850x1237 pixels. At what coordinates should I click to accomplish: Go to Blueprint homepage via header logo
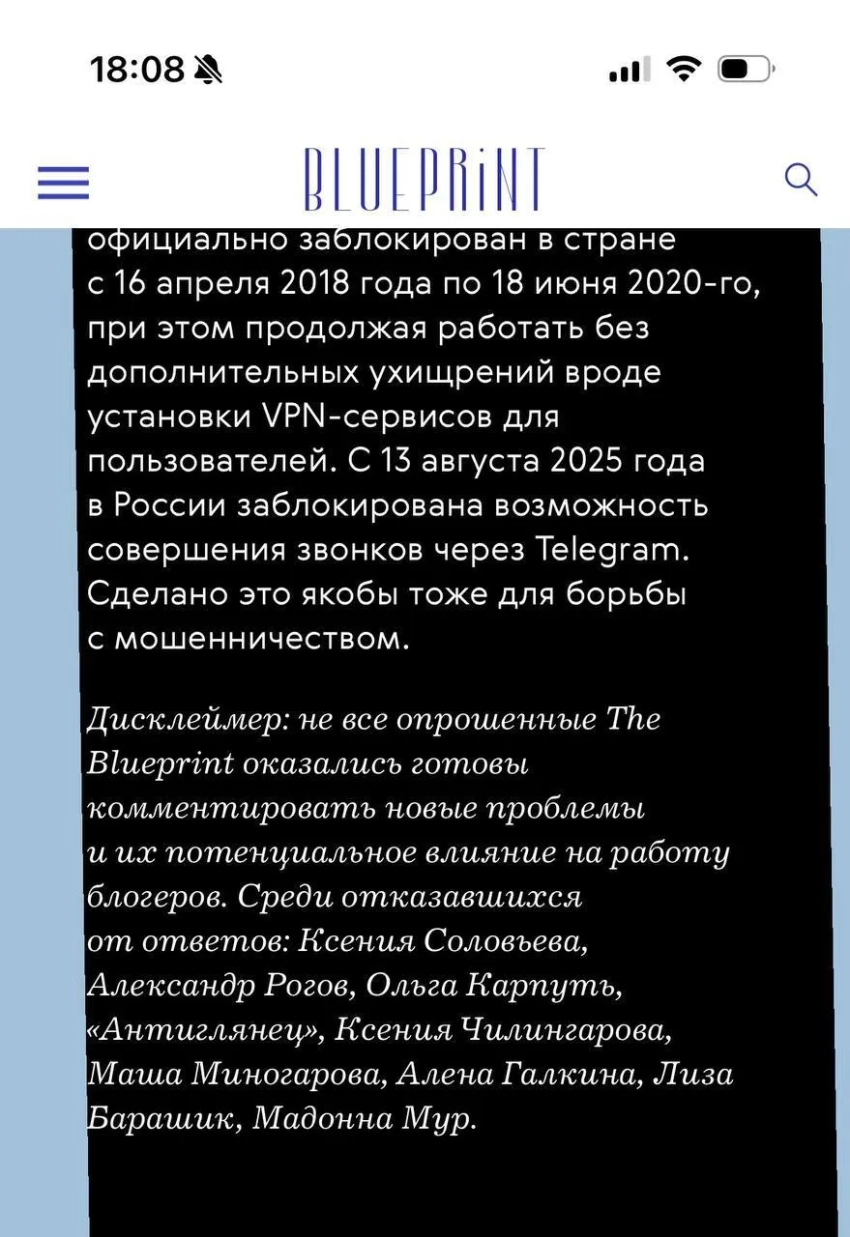[424, 180]
